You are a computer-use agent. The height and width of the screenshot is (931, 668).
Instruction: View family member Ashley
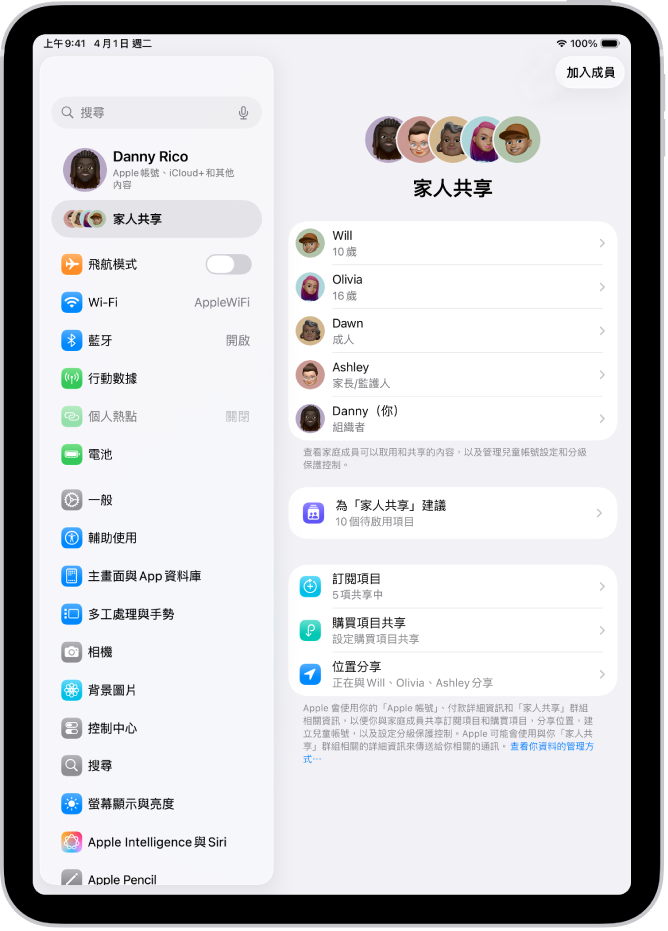coord(452,375)
